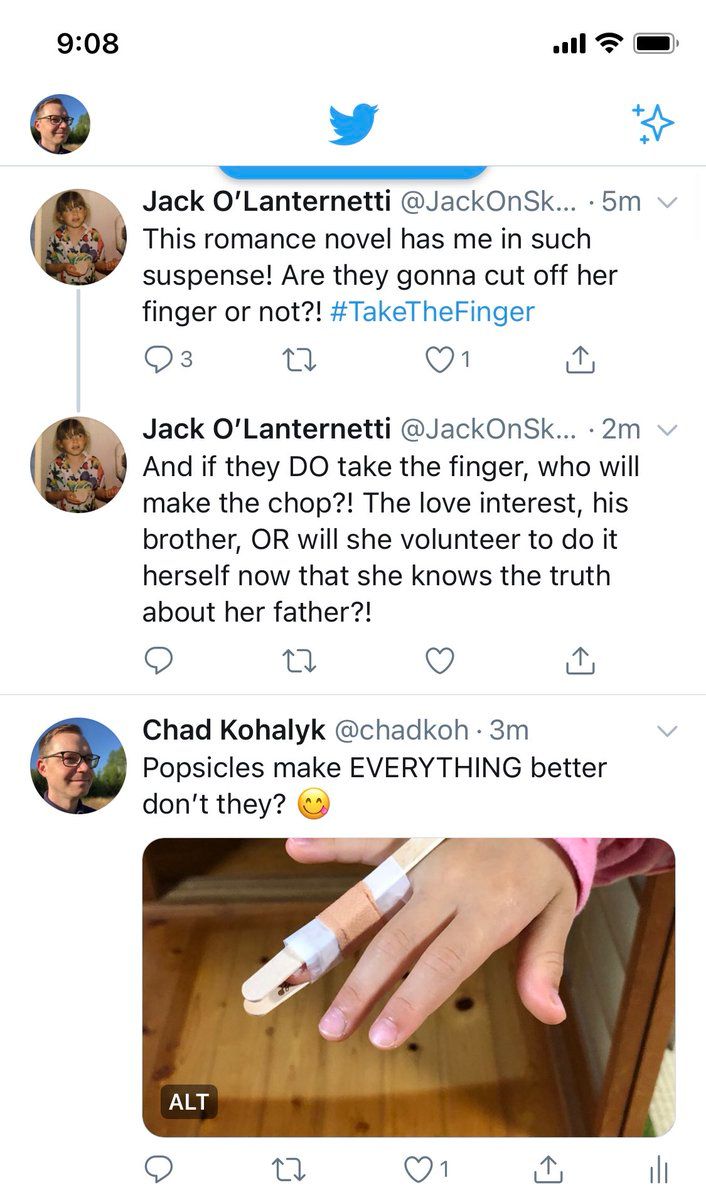This screenshot has width=706, height=1200.
Task: Expand options chevron on the 5m tweet
Action: click(666, 202)
